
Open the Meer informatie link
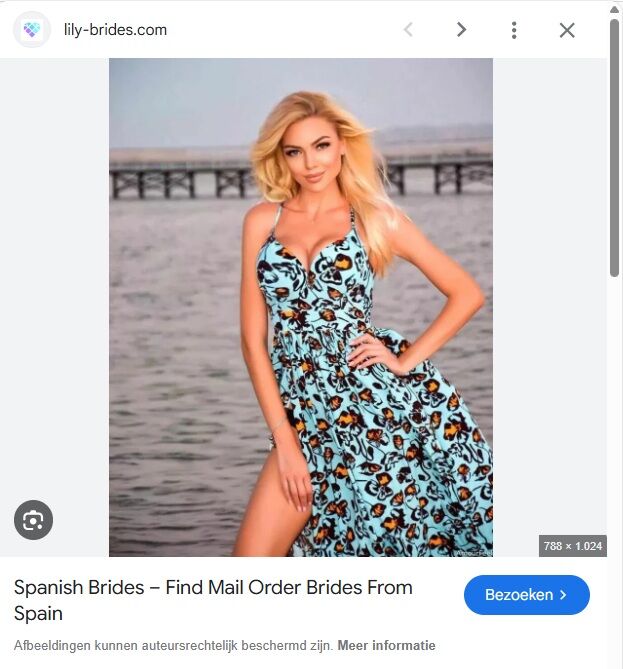tap(386, 645)
